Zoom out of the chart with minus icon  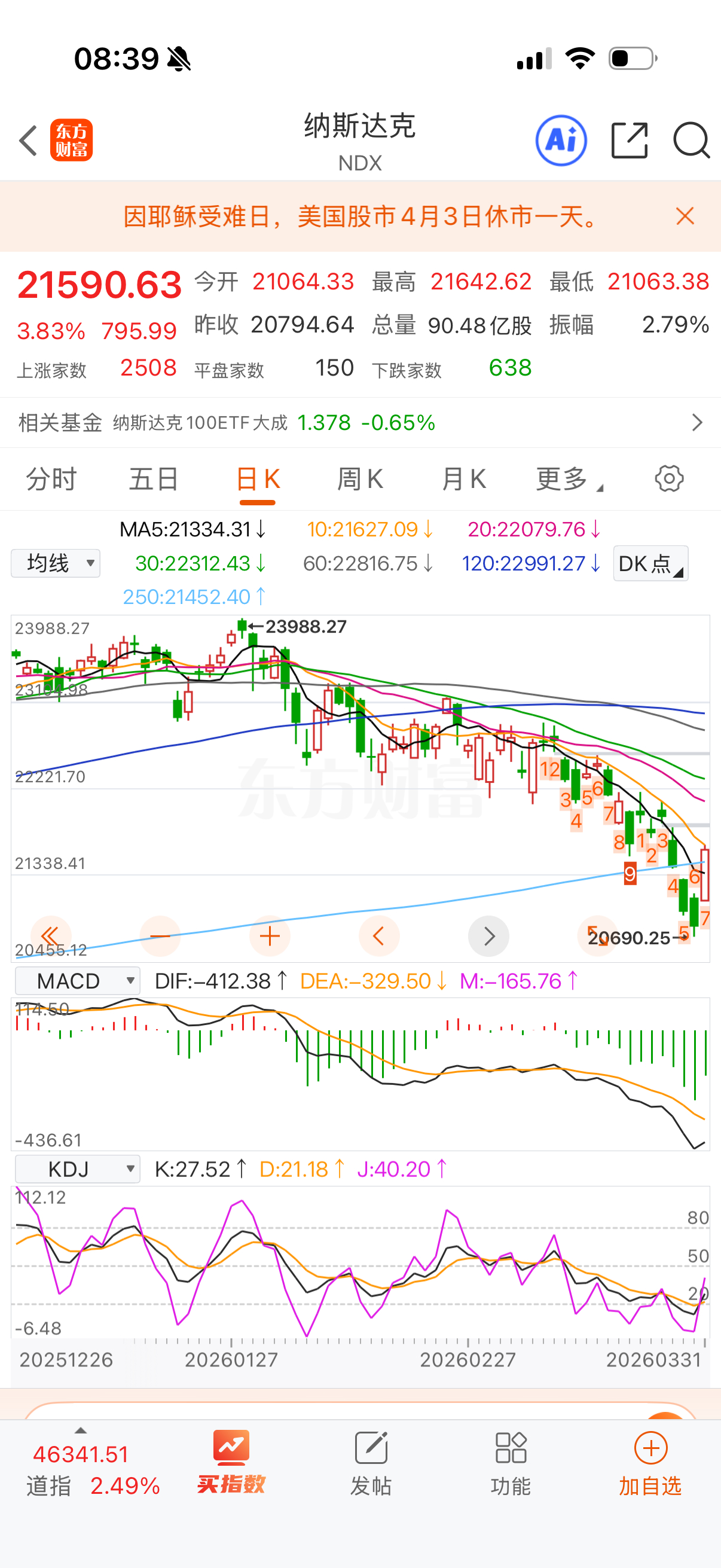pyautogui.click(x=160, y=935)
